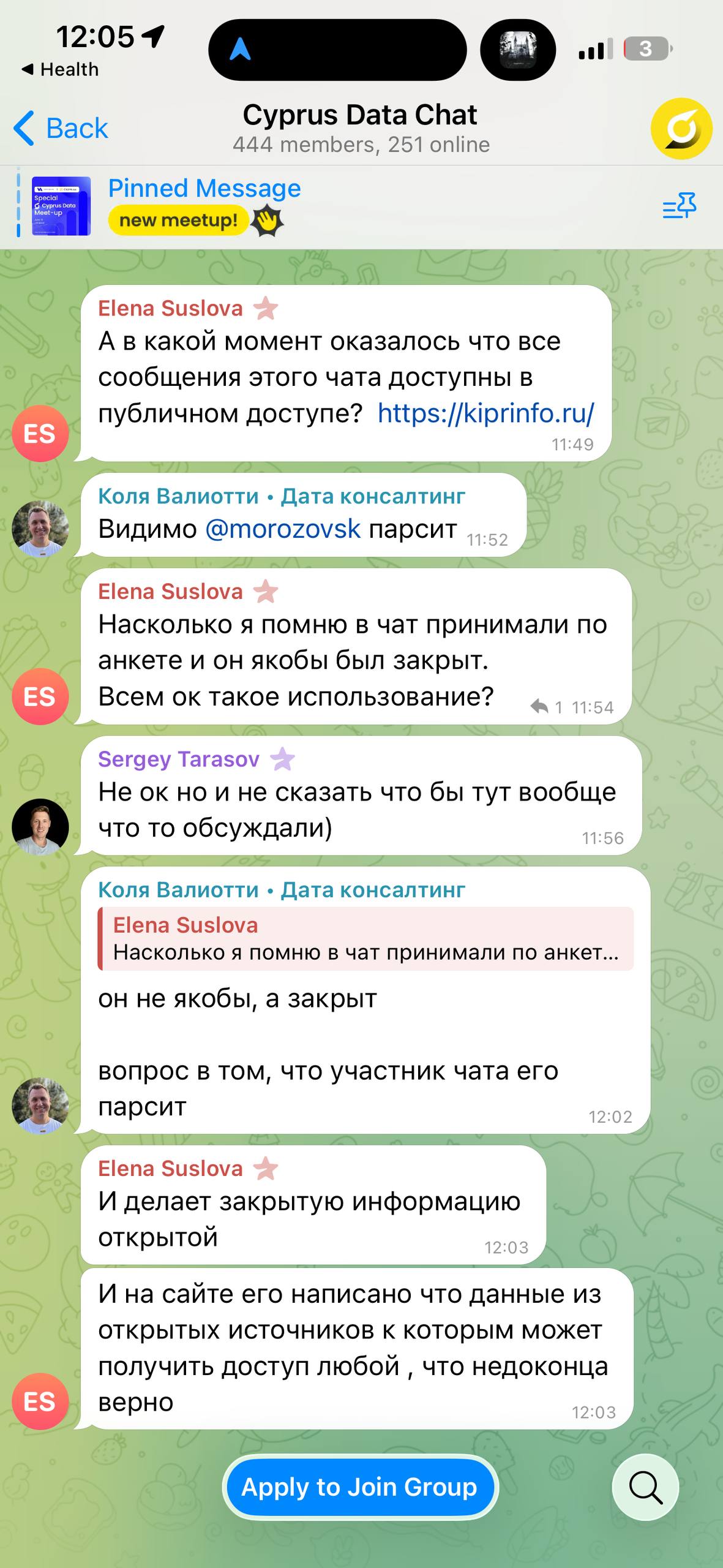Open Elena Suslova's ES avatar at 11:49 message
The height and width of the screenshot is (1568, 723).
(x=40, y=433)
